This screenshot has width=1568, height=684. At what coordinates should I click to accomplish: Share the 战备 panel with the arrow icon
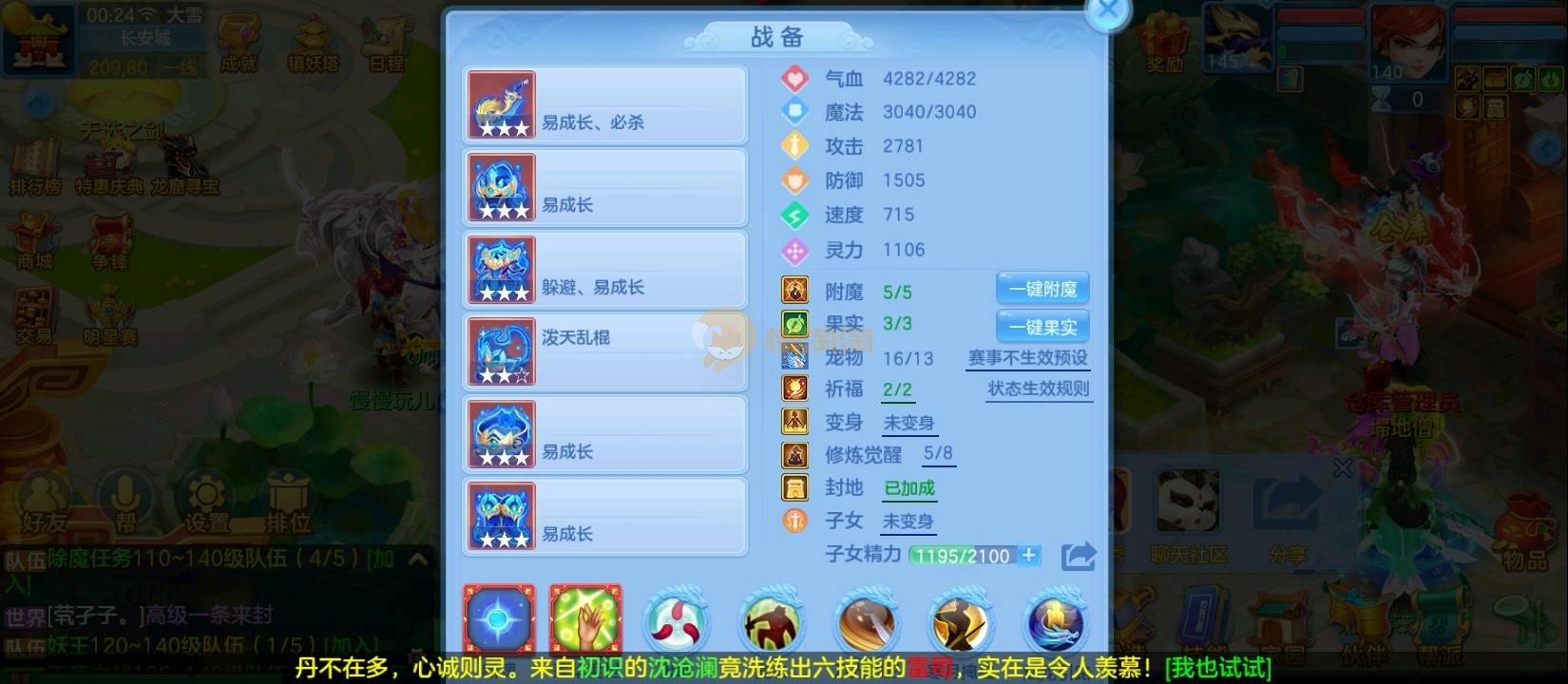(x=1078, y=556)
